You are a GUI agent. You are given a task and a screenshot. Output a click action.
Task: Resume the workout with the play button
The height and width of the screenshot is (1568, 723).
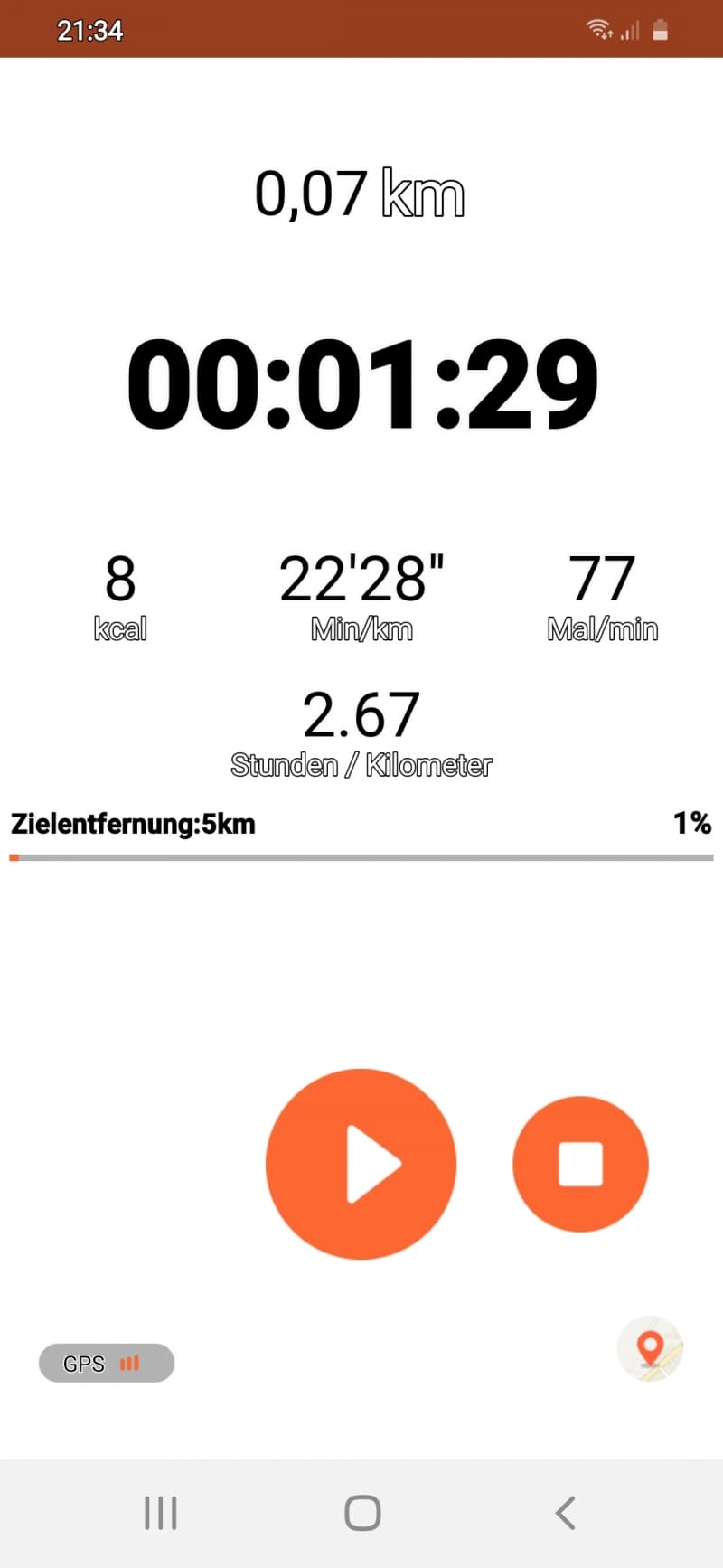(x=361, y=1164)
